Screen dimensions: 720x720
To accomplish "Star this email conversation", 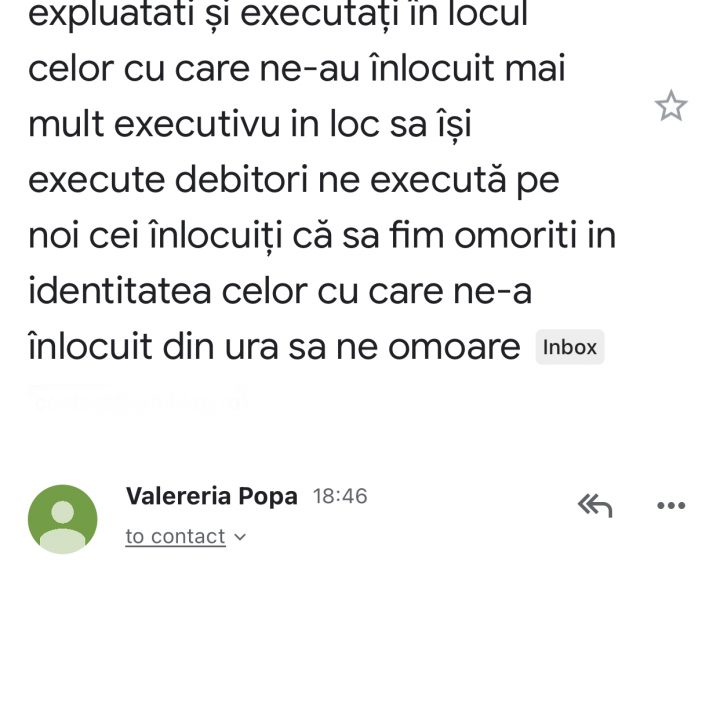I will (670, 106).
